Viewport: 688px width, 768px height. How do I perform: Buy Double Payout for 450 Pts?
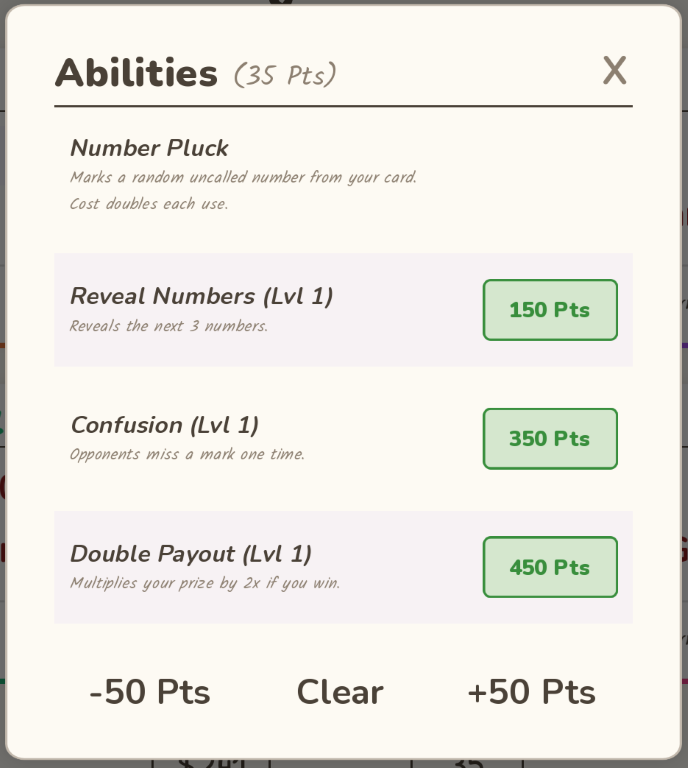pos(550,568)
